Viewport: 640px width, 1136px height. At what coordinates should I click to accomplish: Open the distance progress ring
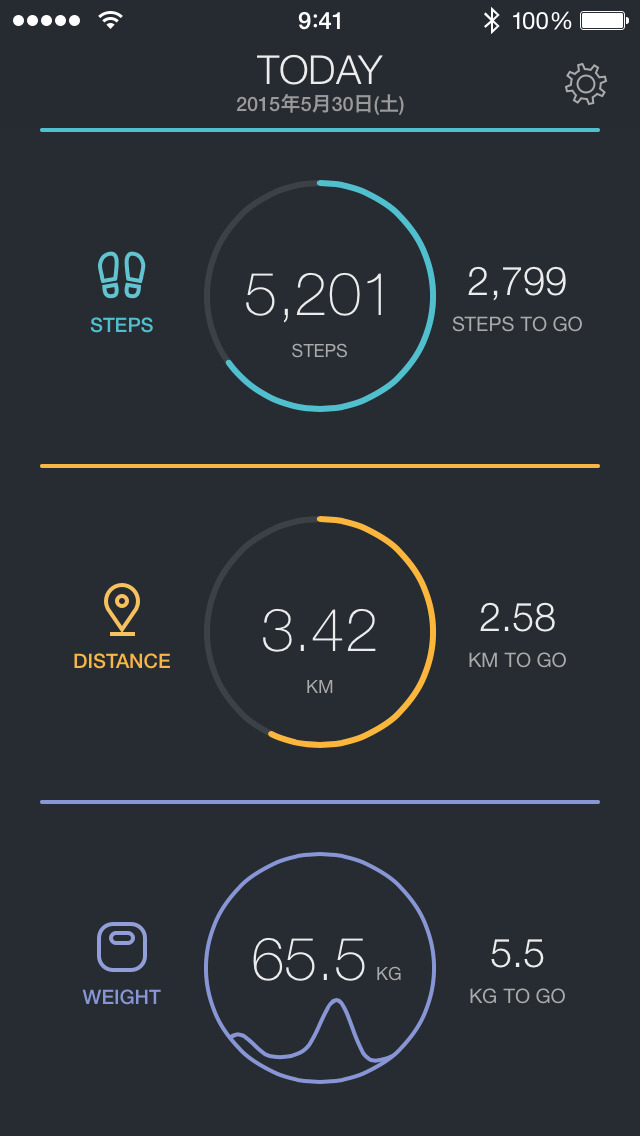320,632
